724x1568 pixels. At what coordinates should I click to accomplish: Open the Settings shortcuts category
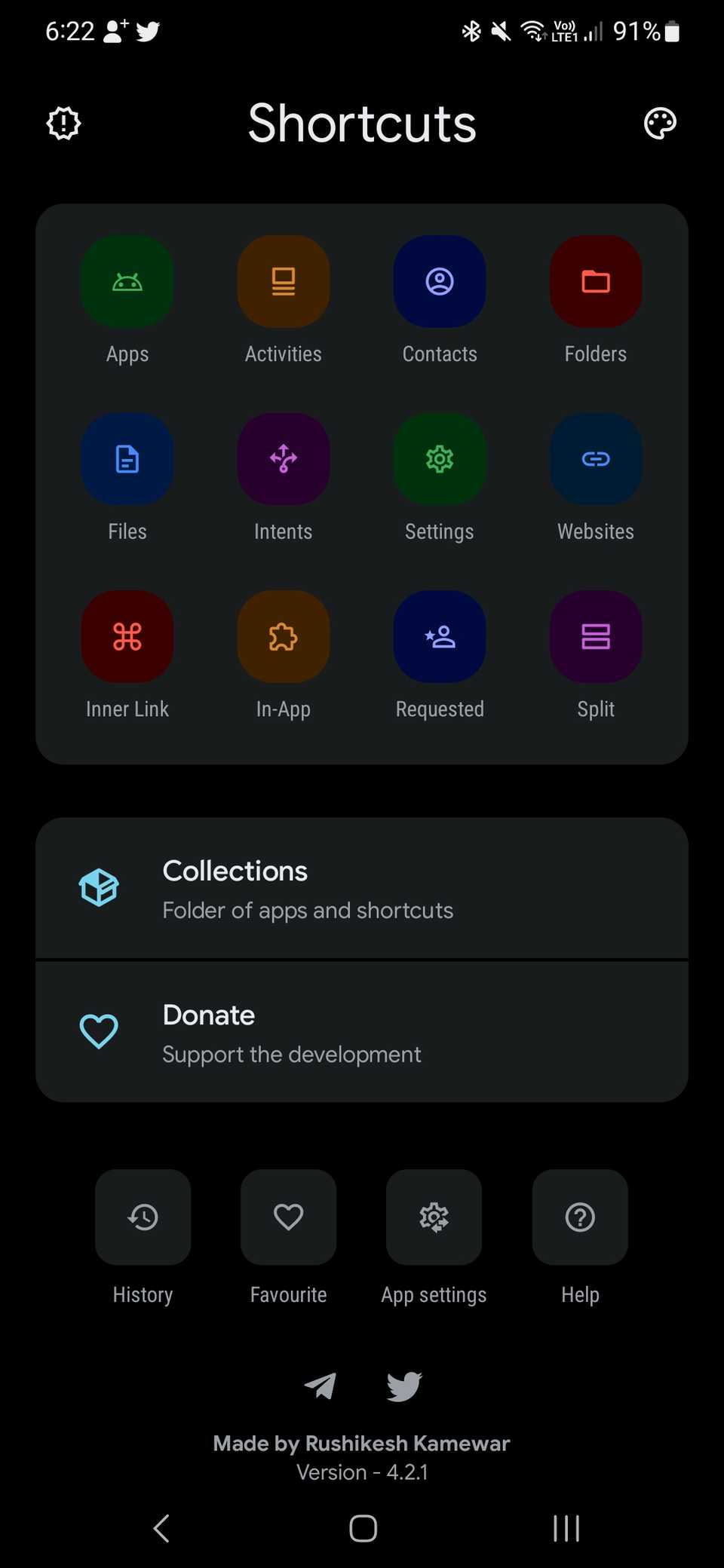pyautogui.click(x=440, y=459)
